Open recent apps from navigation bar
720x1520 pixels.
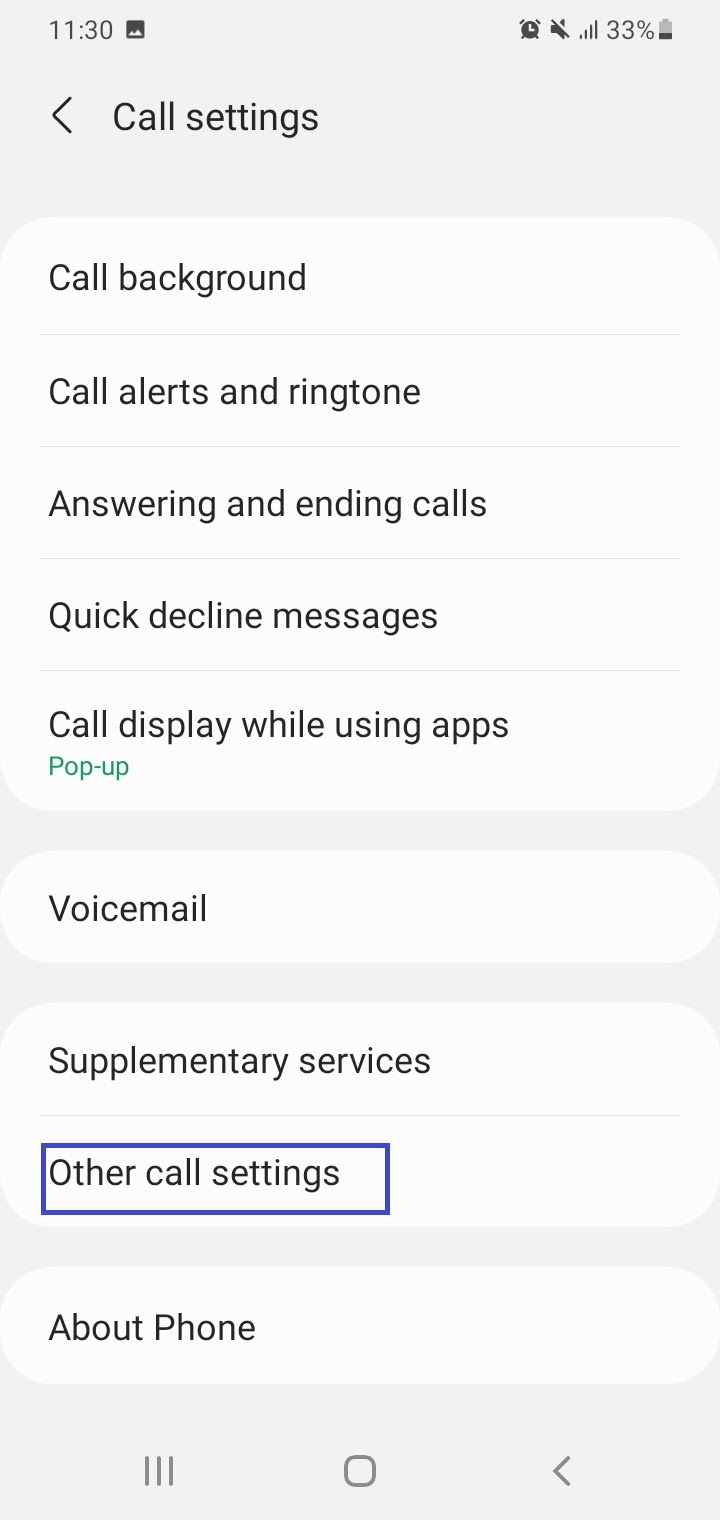(x=159, y=1470)
